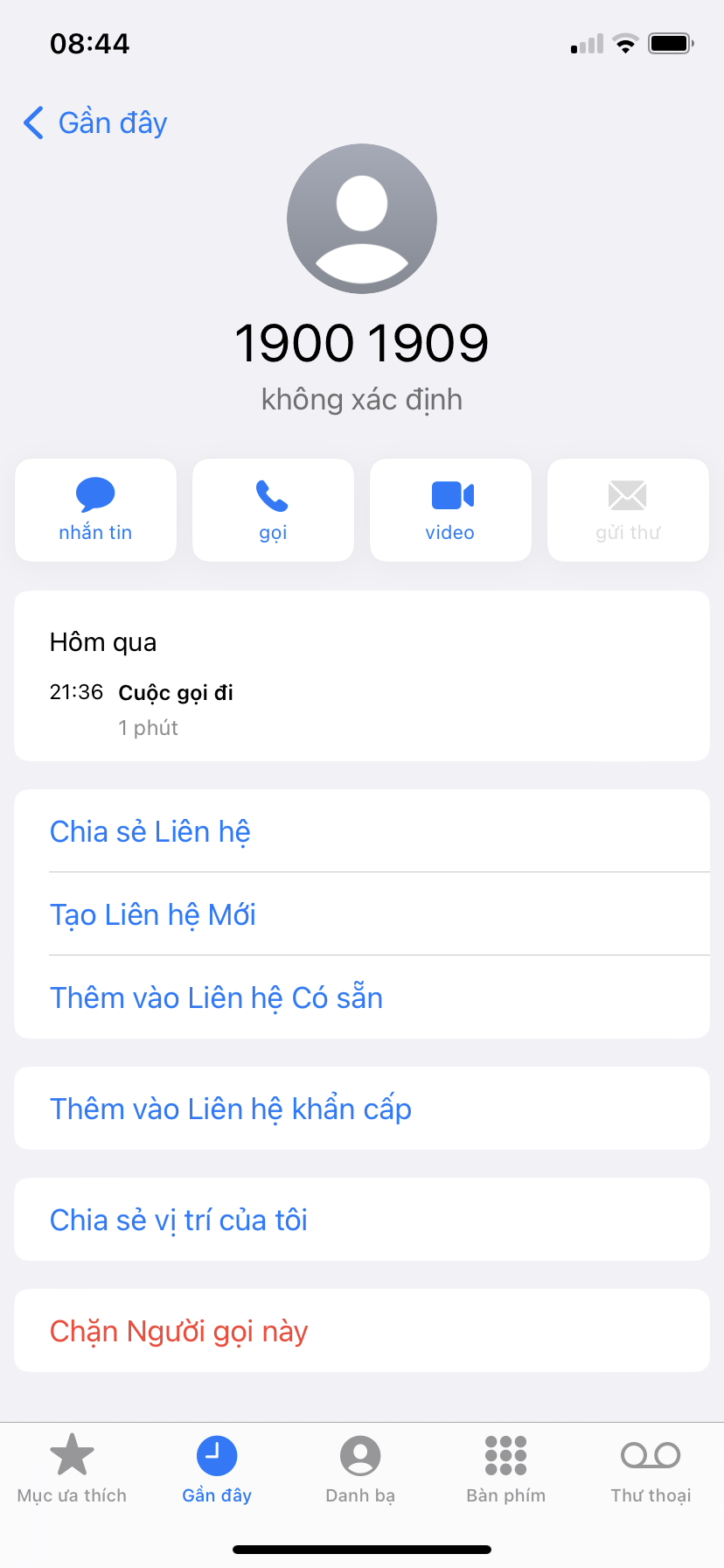Go back to Gần đây list
This screenshot has width=724, height=1568.
click(x=94, y=123)
